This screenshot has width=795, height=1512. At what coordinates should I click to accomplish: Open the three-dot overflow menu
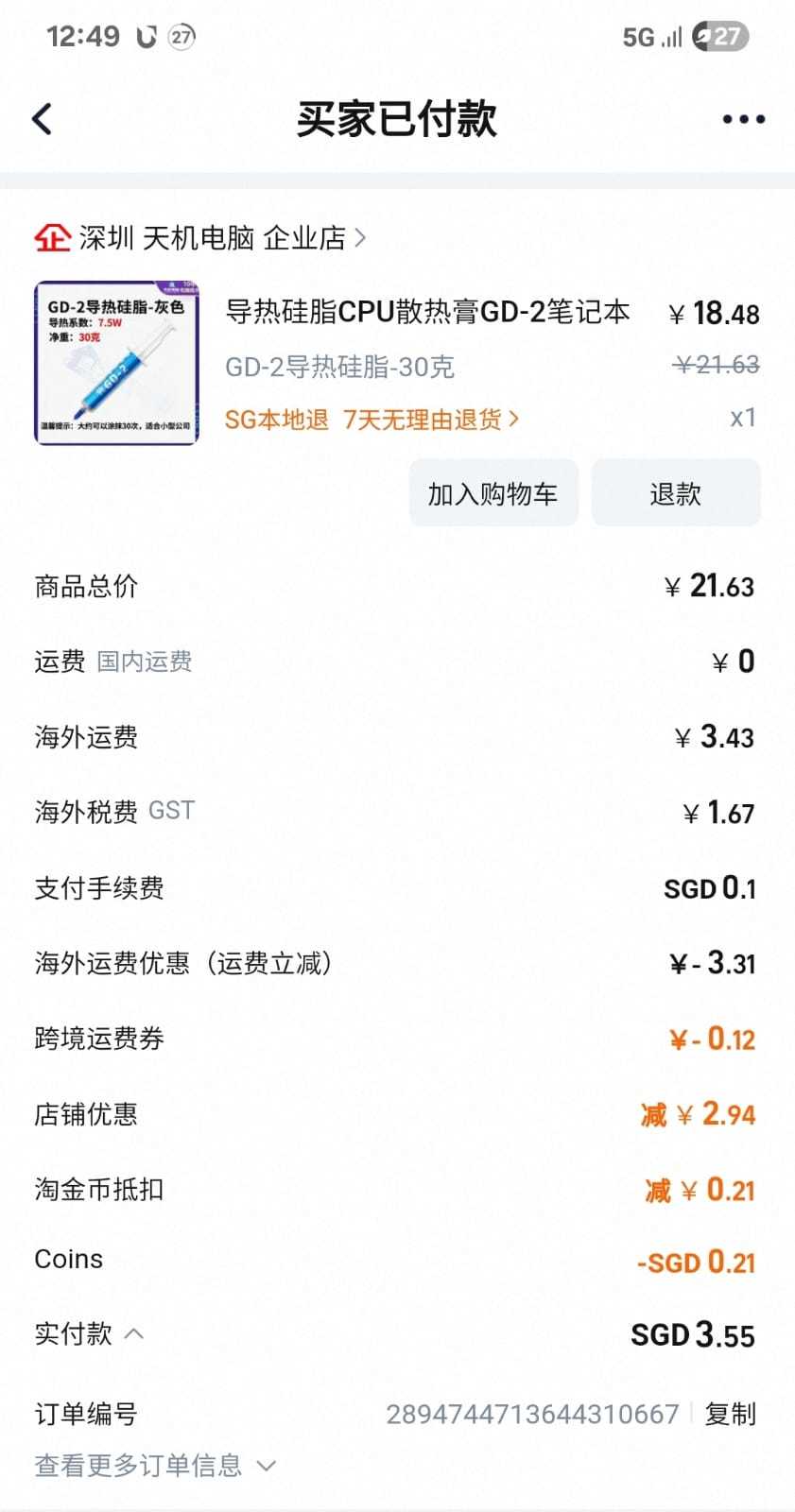pyautogui.click(x=743, y=119)
